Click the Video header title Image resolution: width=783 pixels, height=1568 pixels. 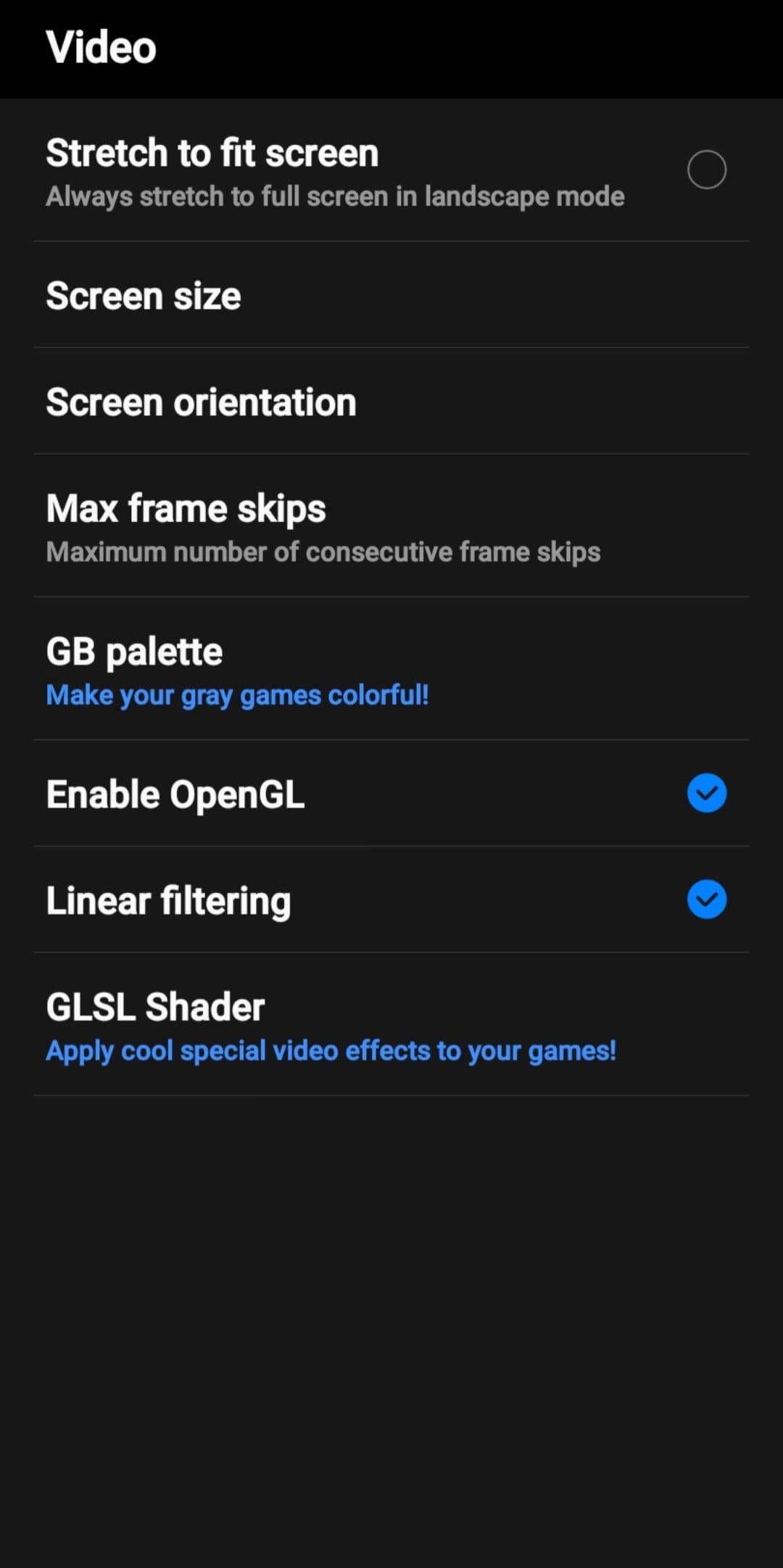pos(101,46)
